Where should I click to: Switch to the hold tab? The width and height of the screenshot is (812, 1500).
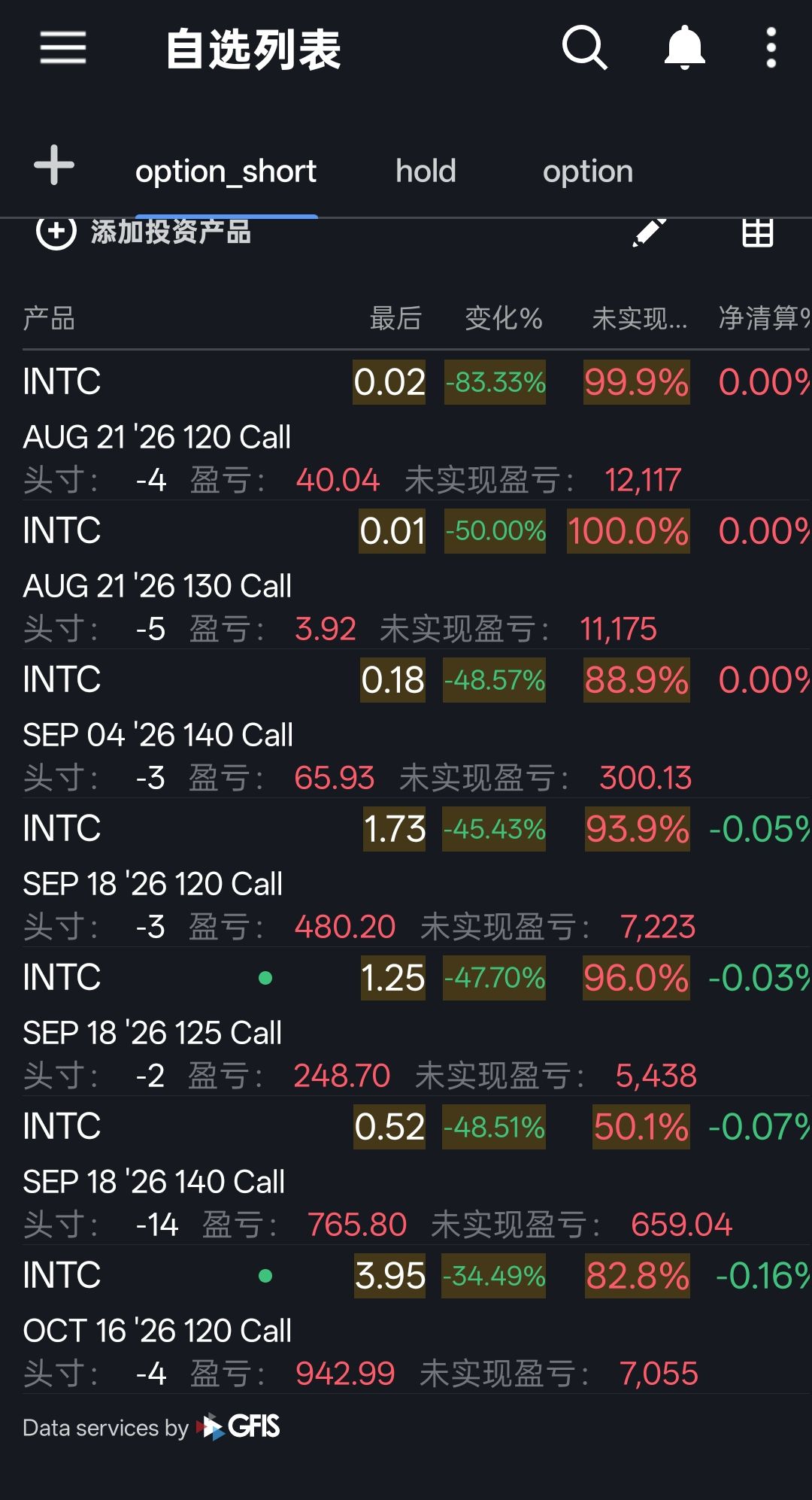pos(426,172)
